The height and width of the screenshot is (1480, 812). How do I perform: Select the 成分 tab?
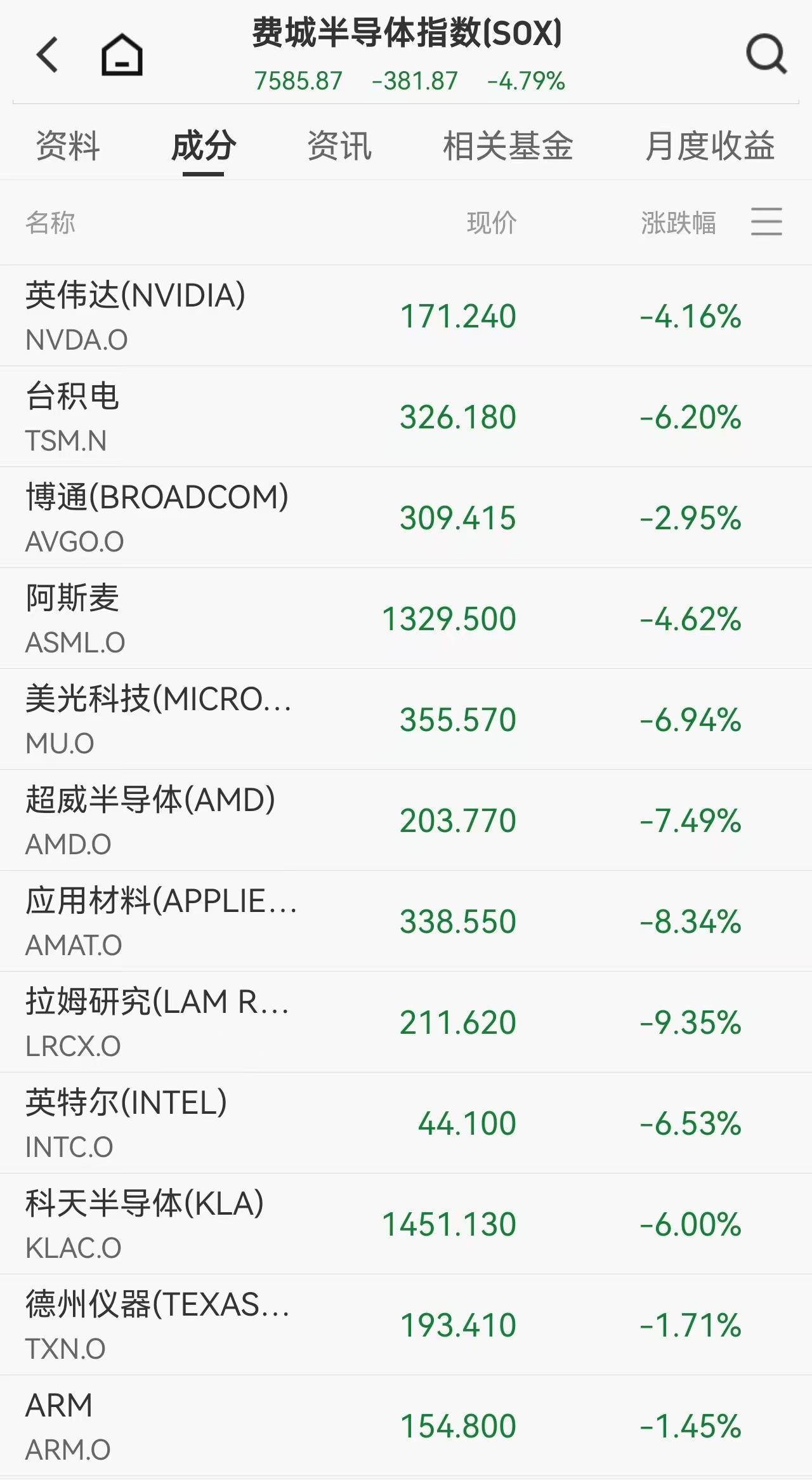coord(202,147)
